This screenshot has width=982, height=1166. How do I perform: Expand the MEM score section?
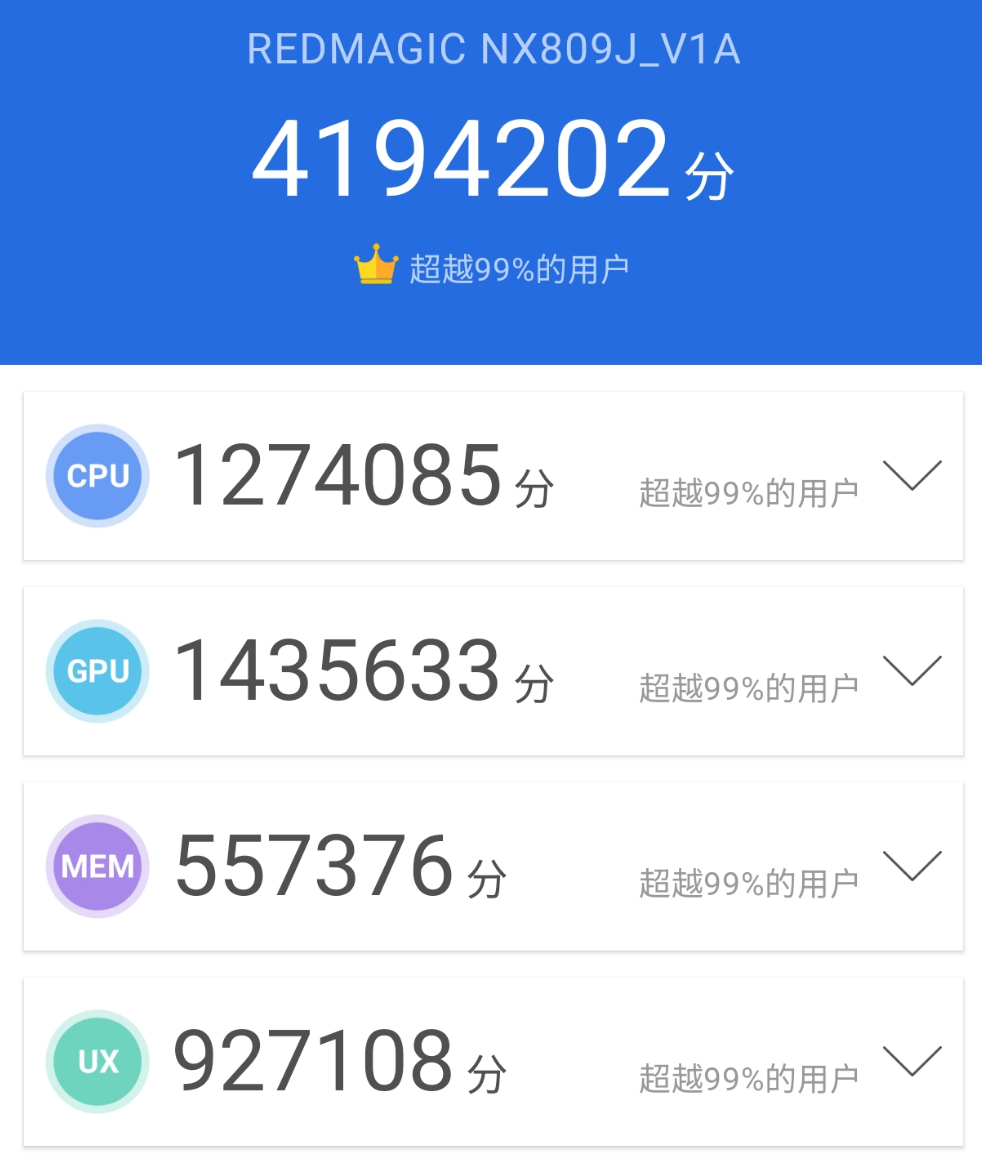point(912,866)
